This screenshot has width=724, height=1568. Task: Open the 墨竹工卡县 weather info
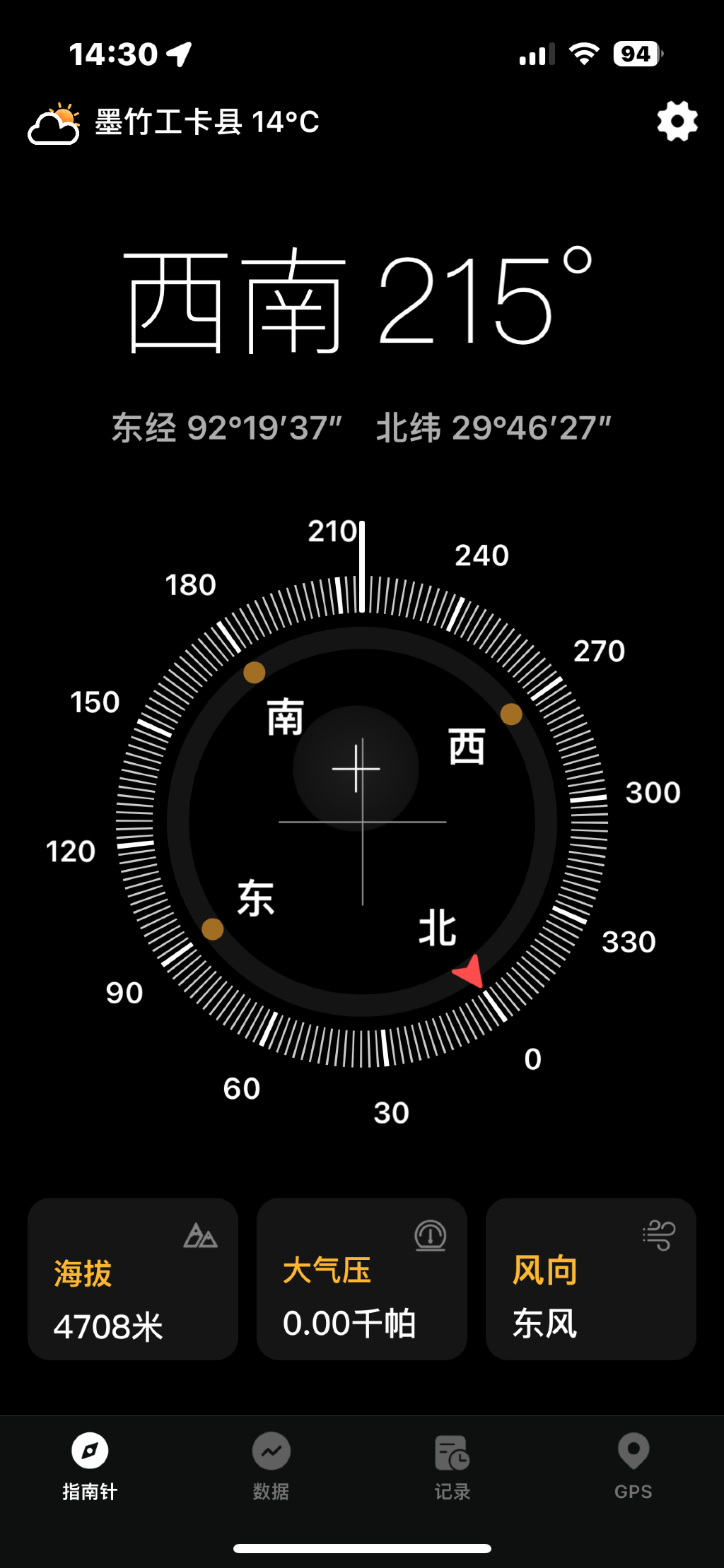coord(174,123)
